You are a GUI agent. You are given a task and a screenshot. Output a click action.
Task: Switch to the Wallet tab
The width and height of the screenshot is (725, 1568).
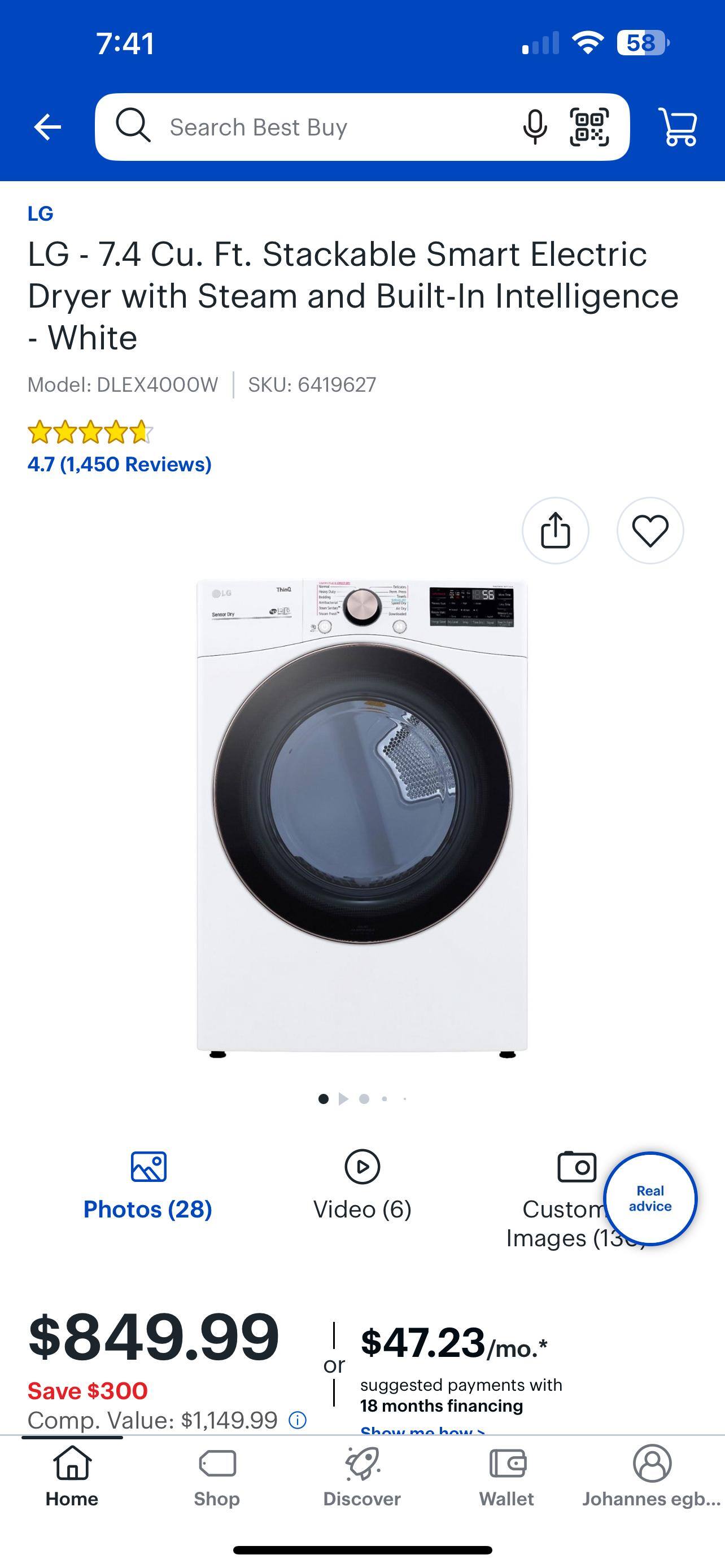[506, 1475]
